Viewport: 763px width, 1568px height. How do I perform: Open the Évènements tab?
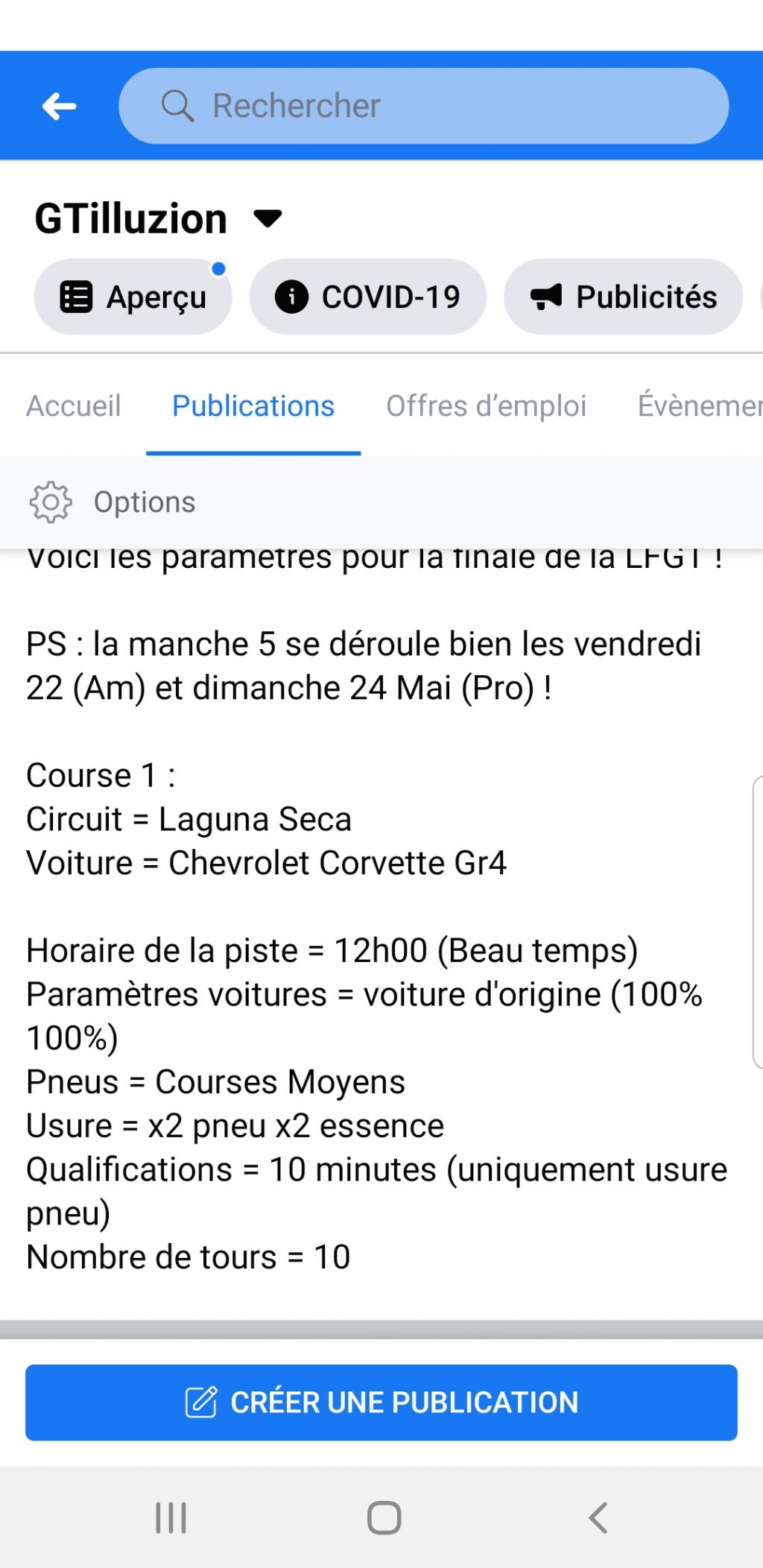click(x=700, y=406)
